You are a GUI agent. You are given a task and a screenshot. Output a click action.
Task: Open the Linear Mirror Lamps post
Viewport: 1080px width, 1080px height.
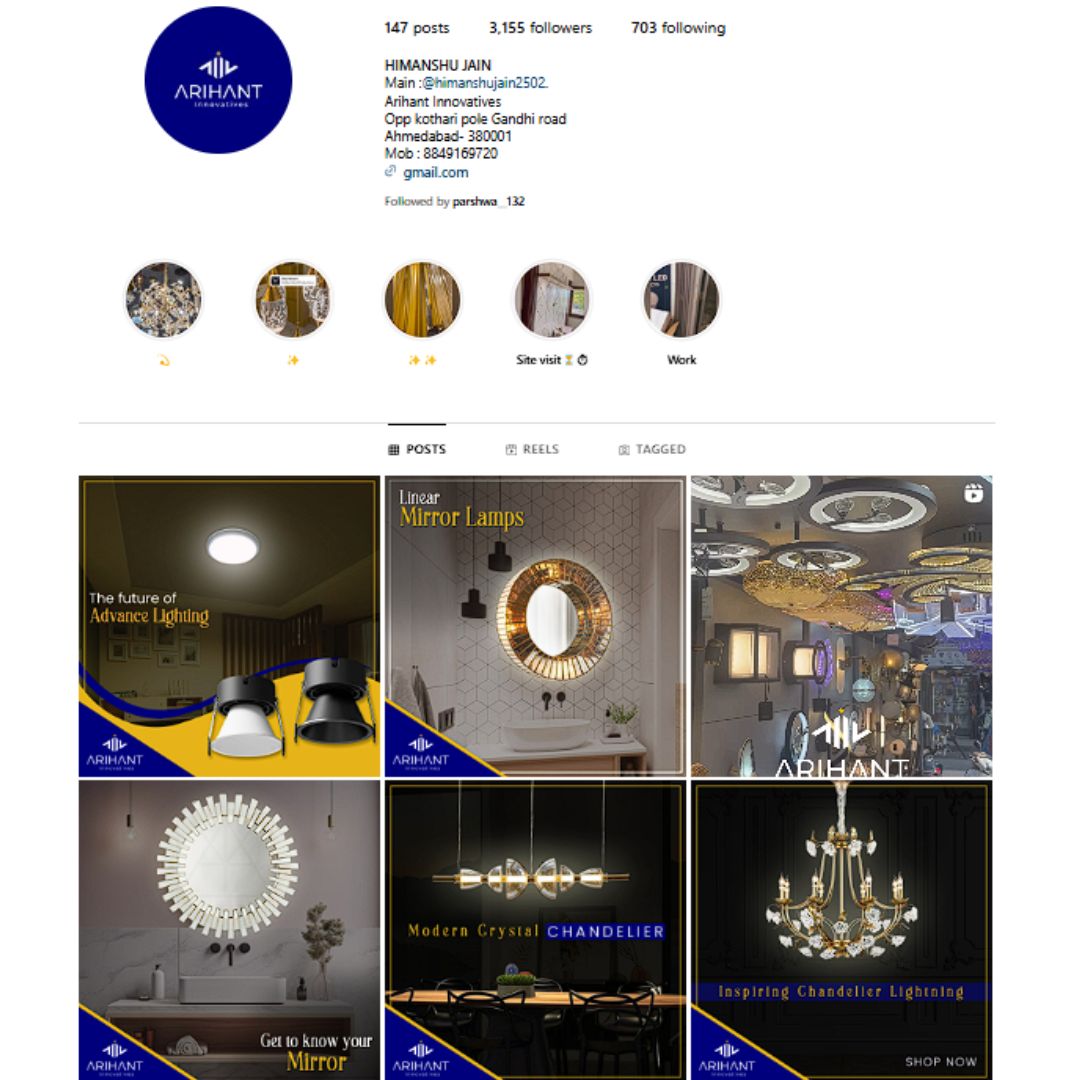click(x=535, y=626)
